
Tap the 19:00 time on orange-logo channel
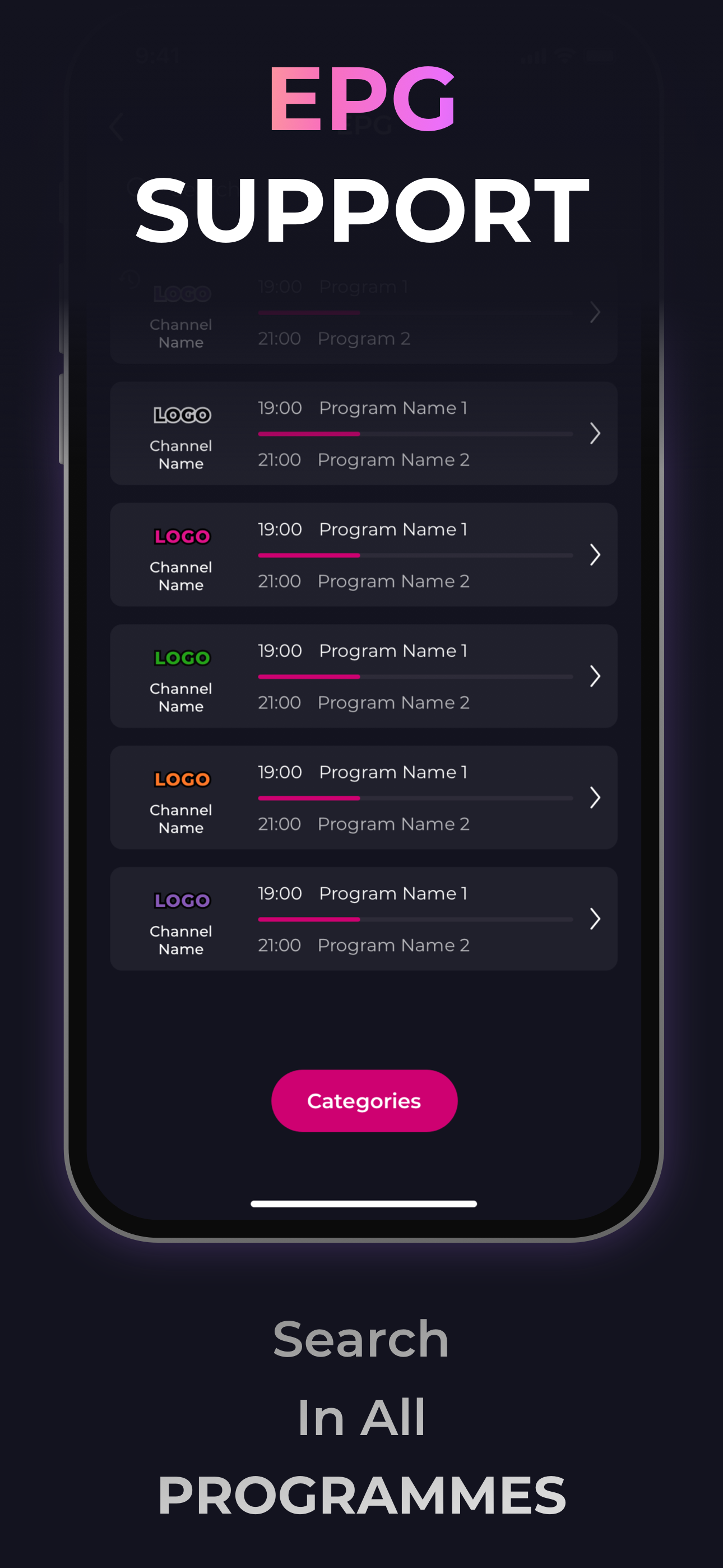281,772
